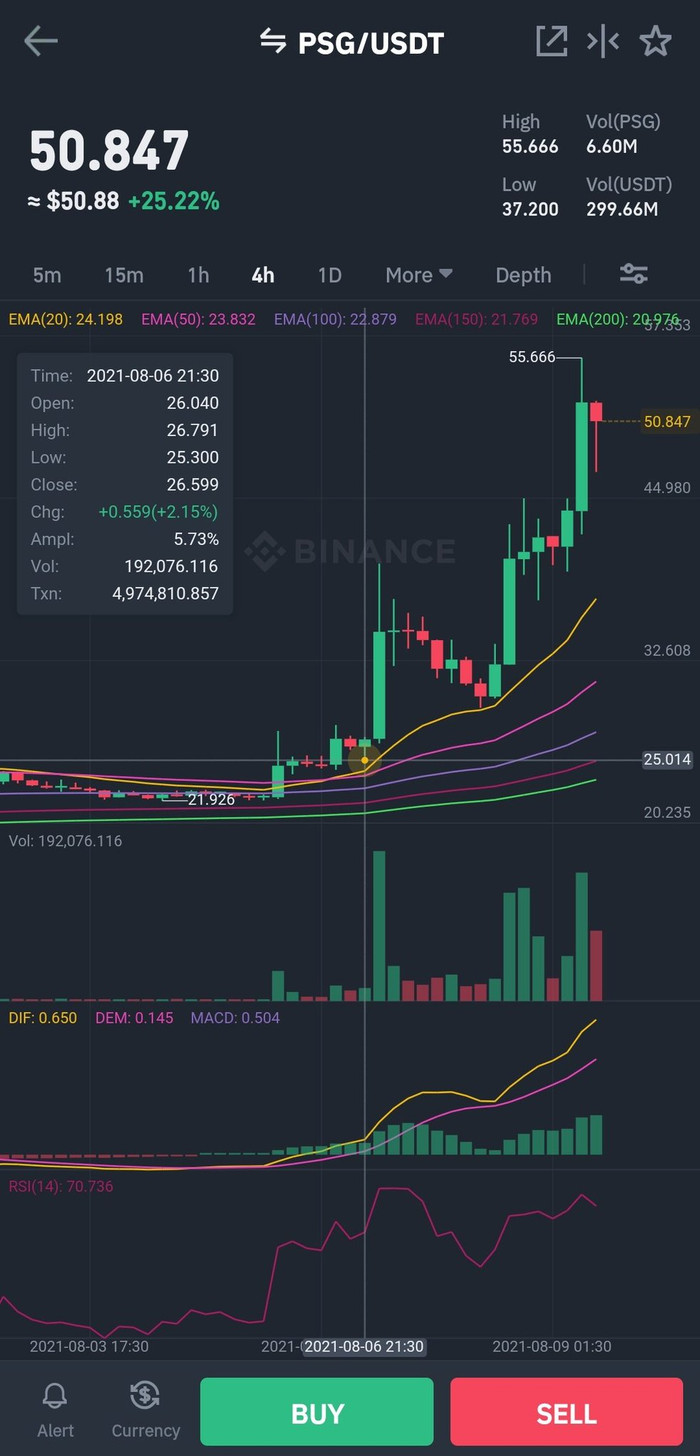Open the Depth chart
Viewport: 700px width, 1456px height.
tap(523, 275)
